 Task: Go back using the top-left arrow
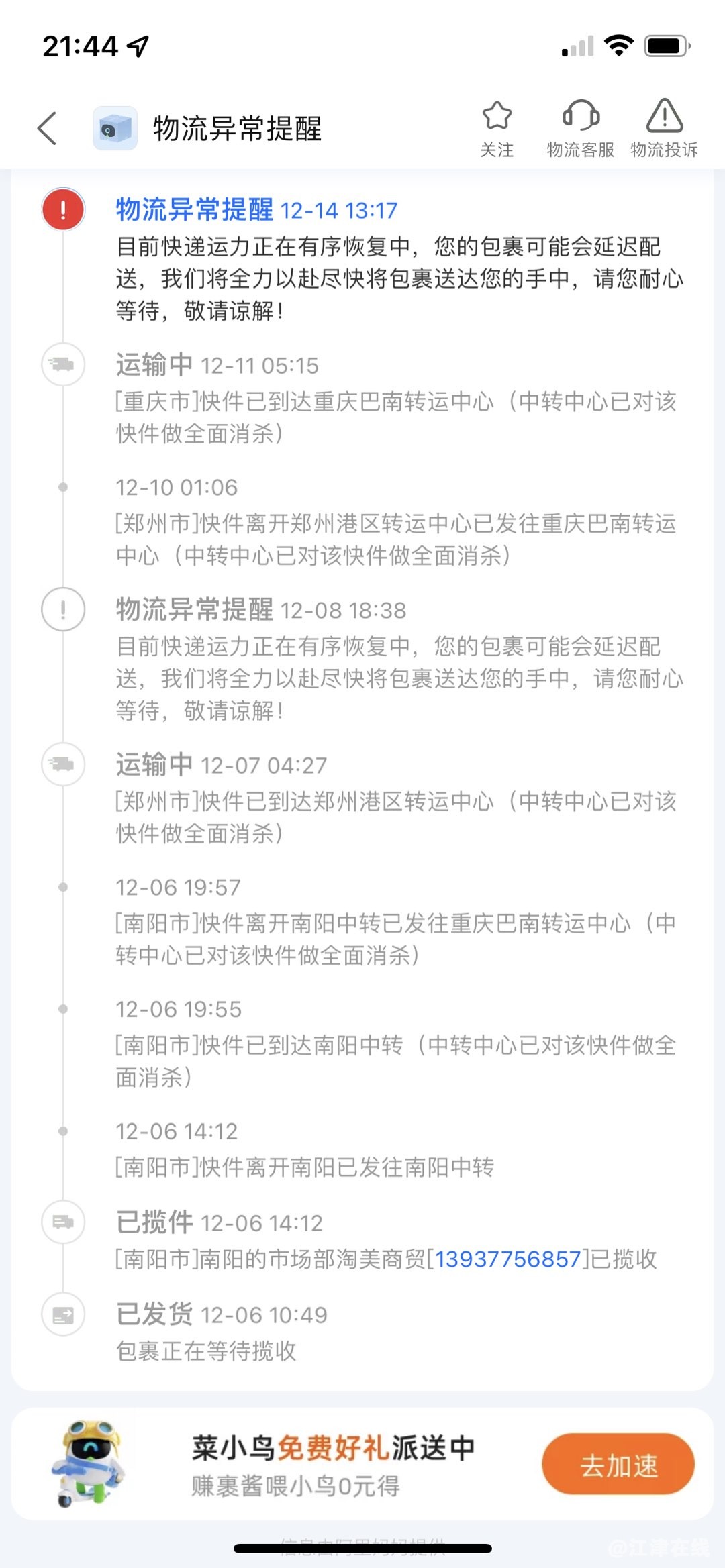pos(47,128)
